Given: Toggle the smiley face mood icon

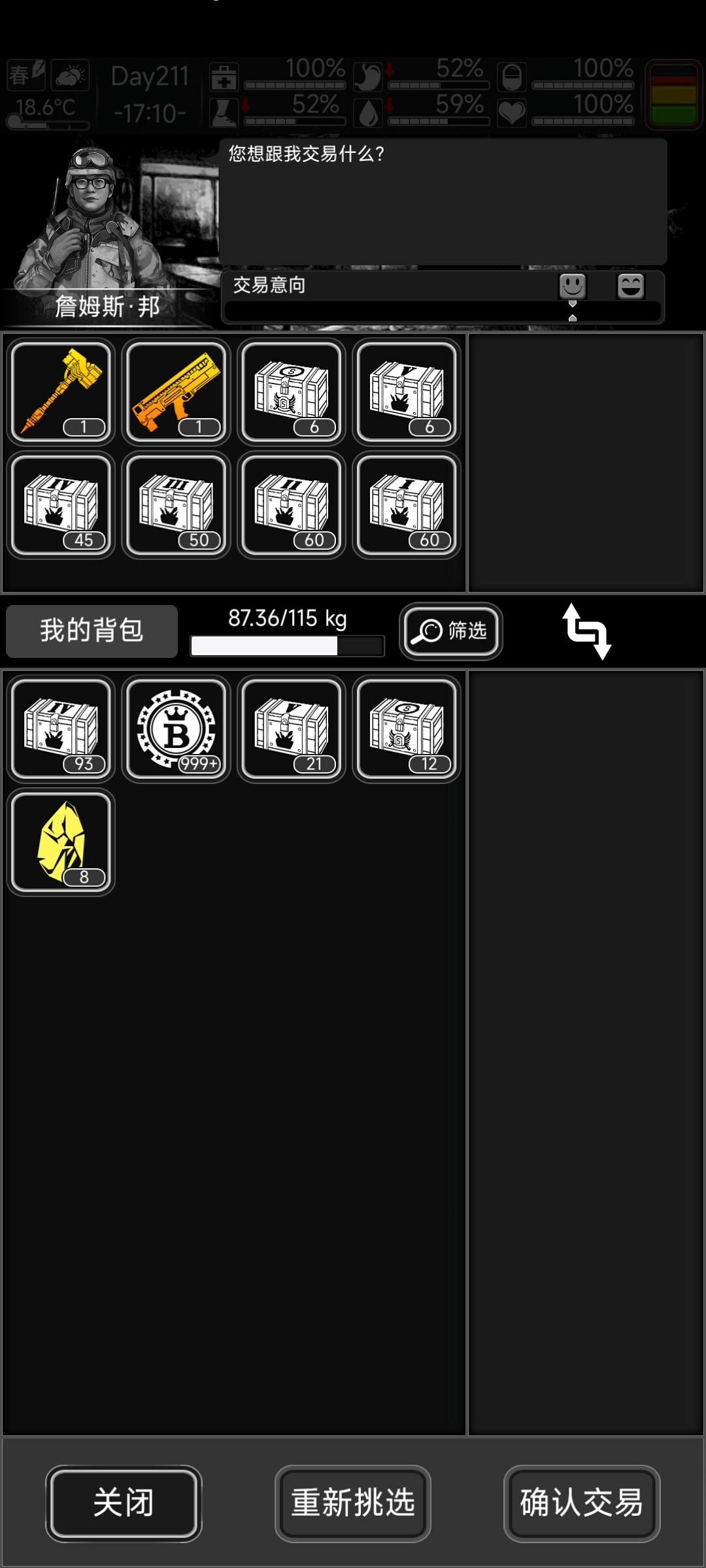Looking at the screenshot, I should [x=572, y=286].
